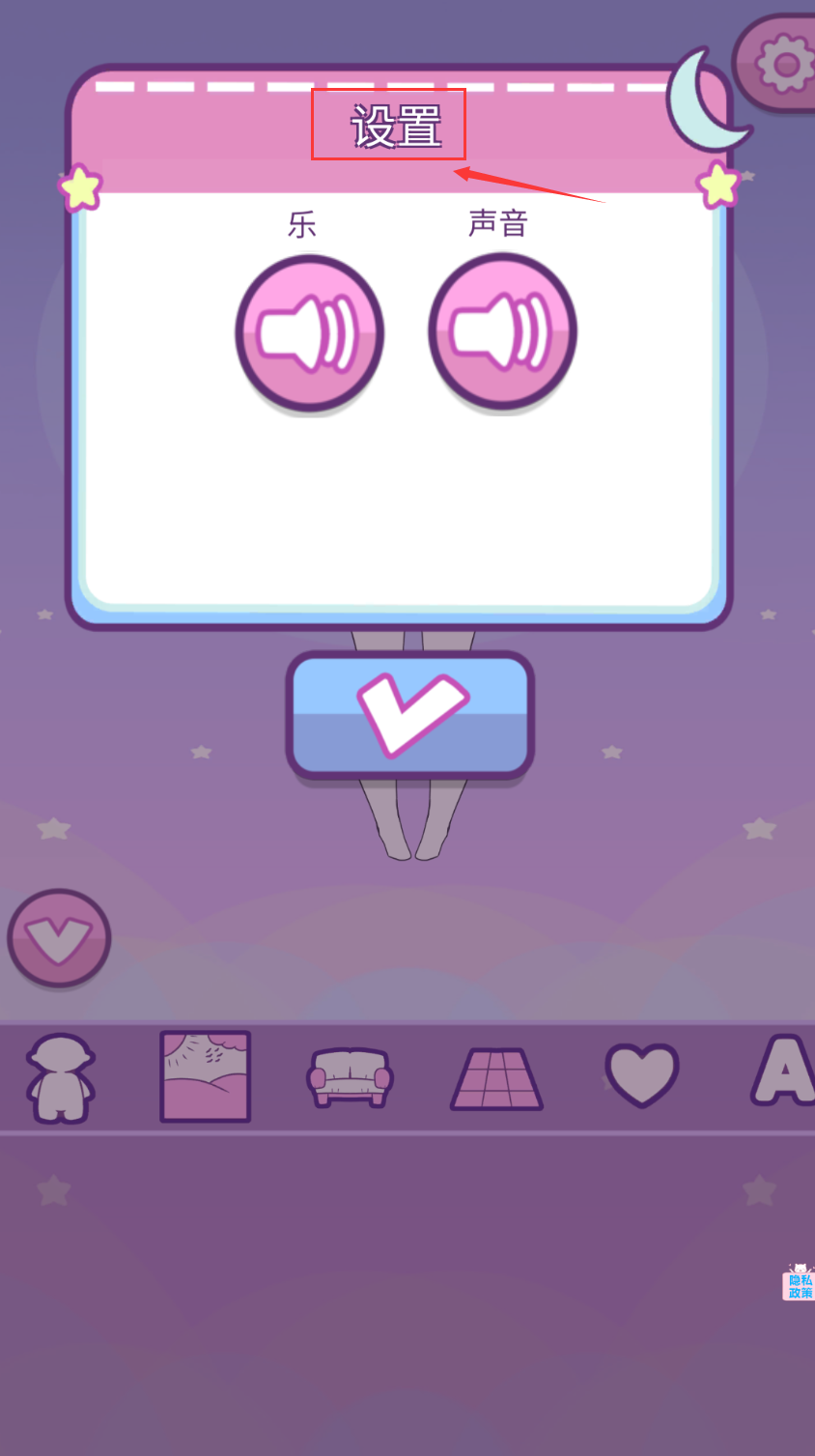Open the gear settings icon

(782, 65)
